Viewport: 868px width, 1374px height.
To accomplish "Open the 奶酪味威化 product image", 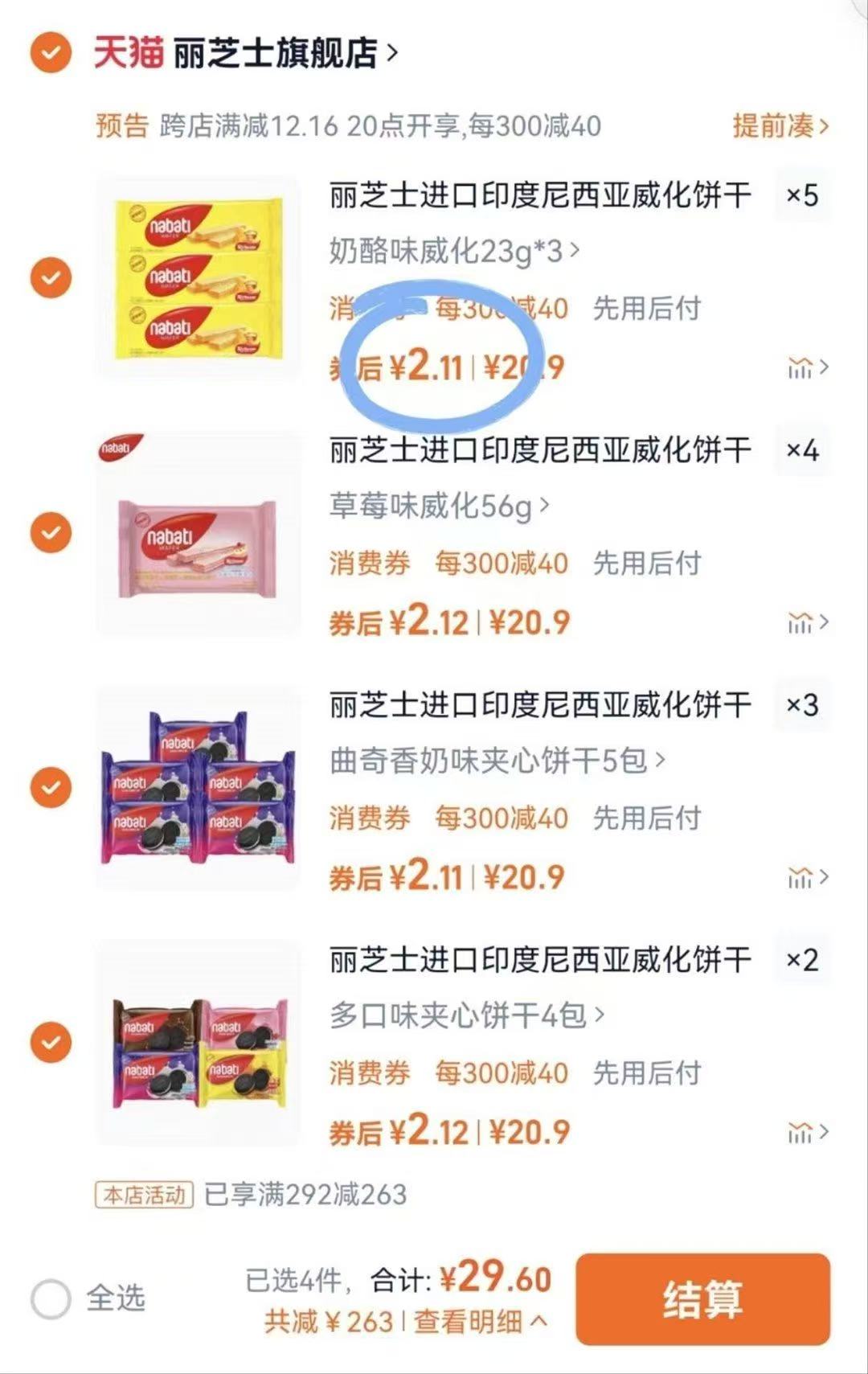I will click(x=199, y=277).
